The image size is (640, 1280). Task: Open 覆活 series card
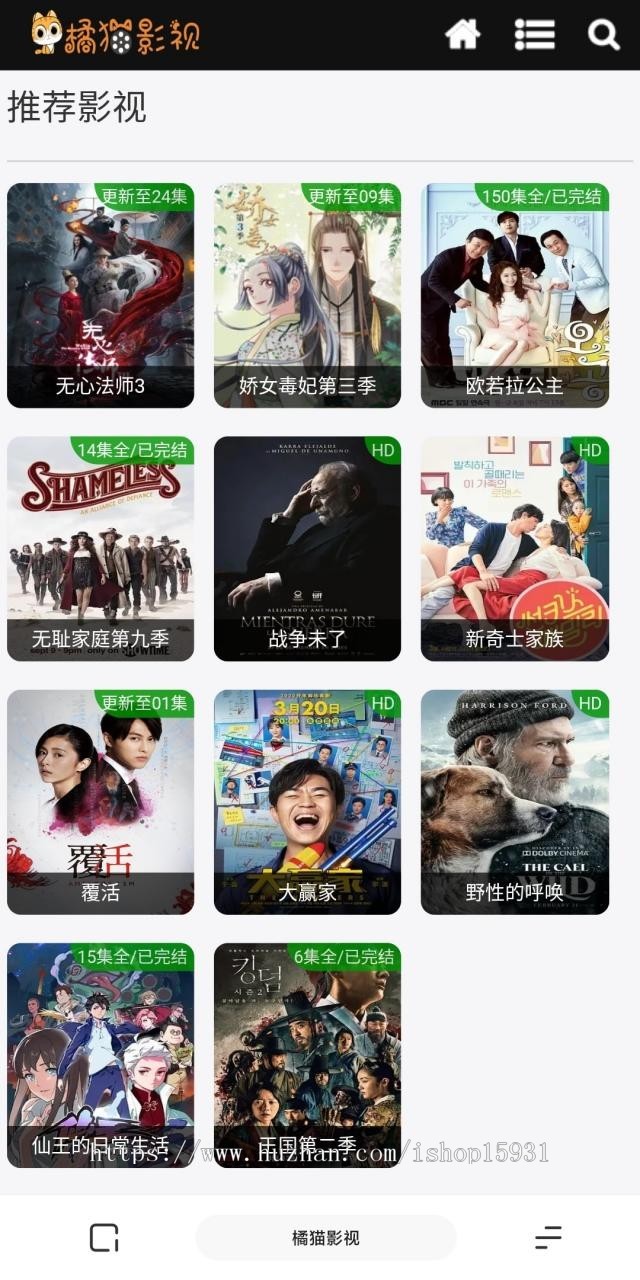coord(100,801)
